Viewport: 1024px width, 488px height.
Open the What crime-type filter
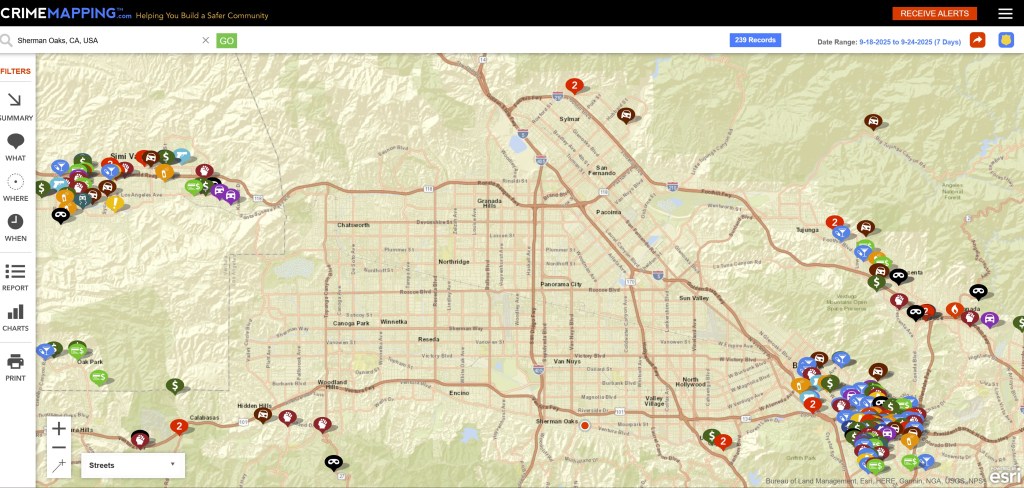(x=16, y=146)
